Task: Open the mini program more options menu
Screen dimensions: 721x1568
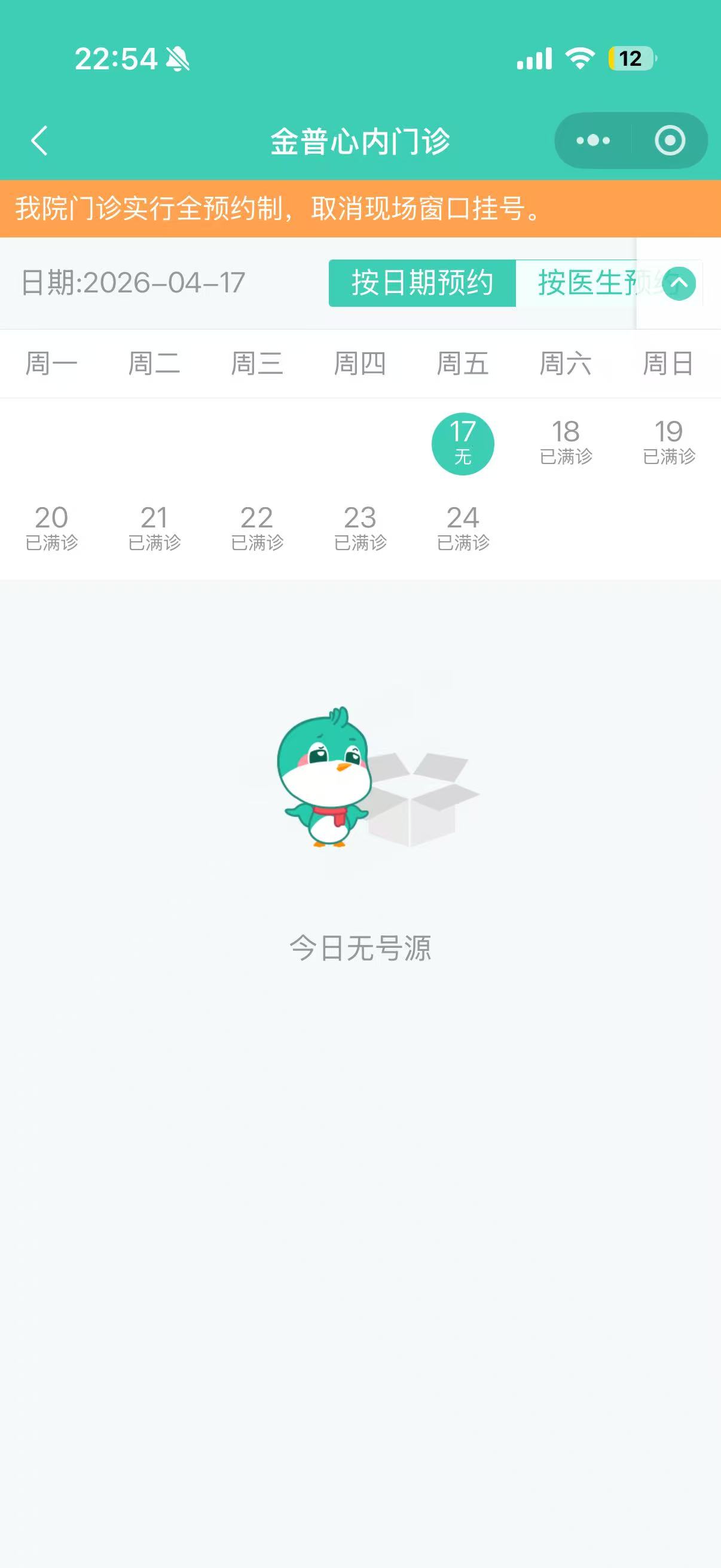Action: pos(593,141)
